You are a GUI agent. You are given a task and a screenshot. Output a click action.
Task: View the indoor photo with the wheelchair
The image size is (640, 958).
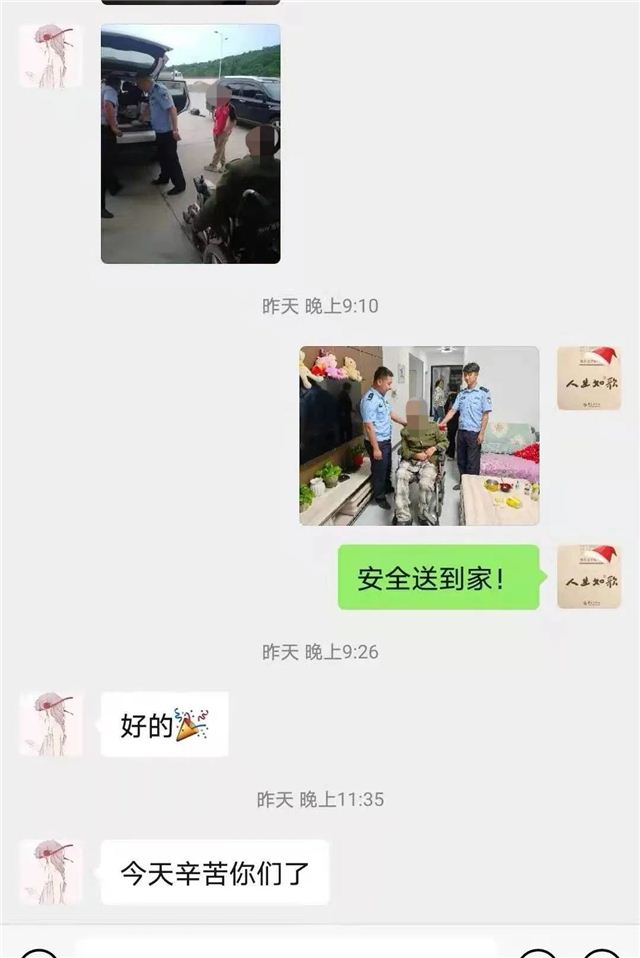pyautogui.click(x=419, y=435)
